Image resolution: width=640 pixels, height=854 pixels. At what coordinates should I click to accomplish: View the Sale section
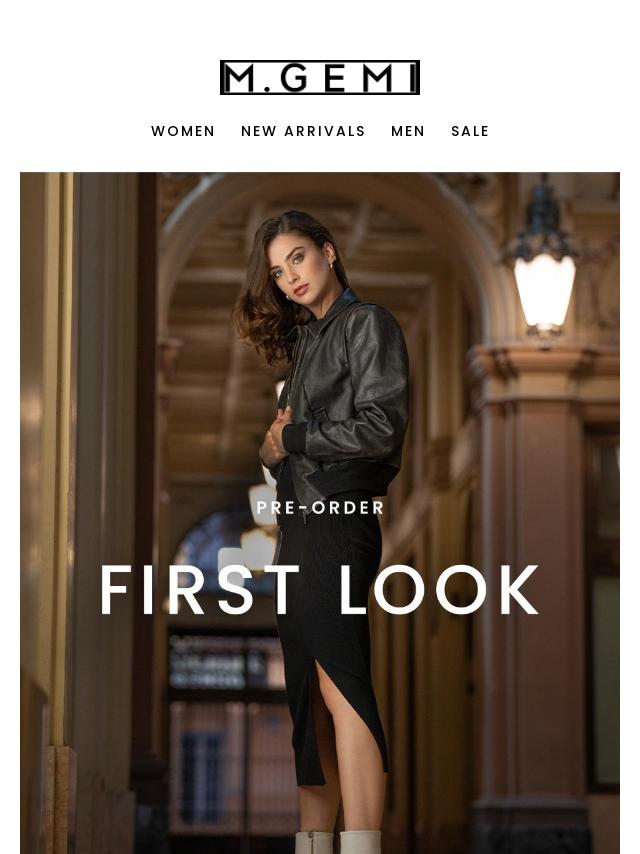tap(470, 131)
